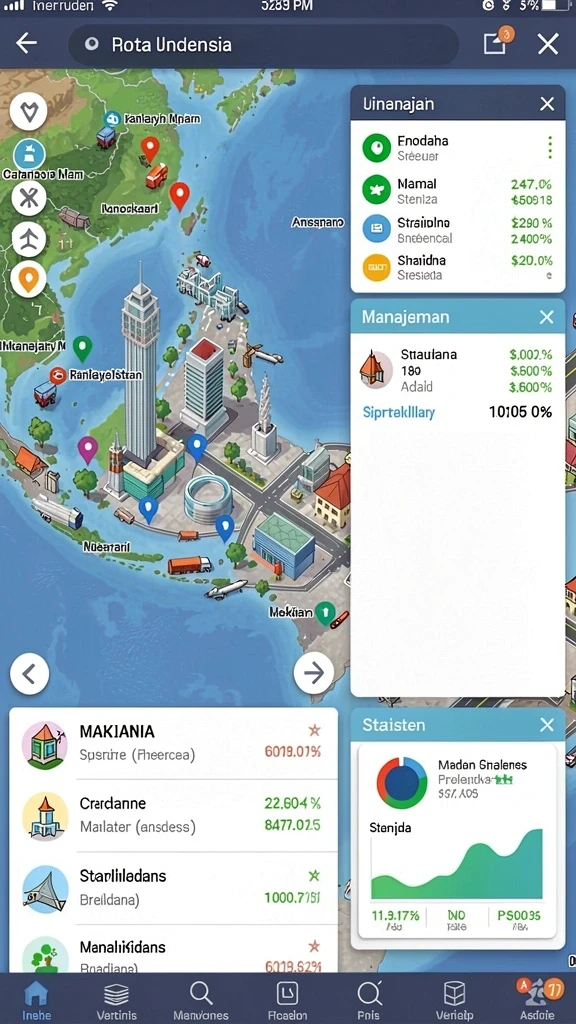The image size is (576, 1024).
Task: Open the Starlilidans list row
Action: (x=174, y=888)
